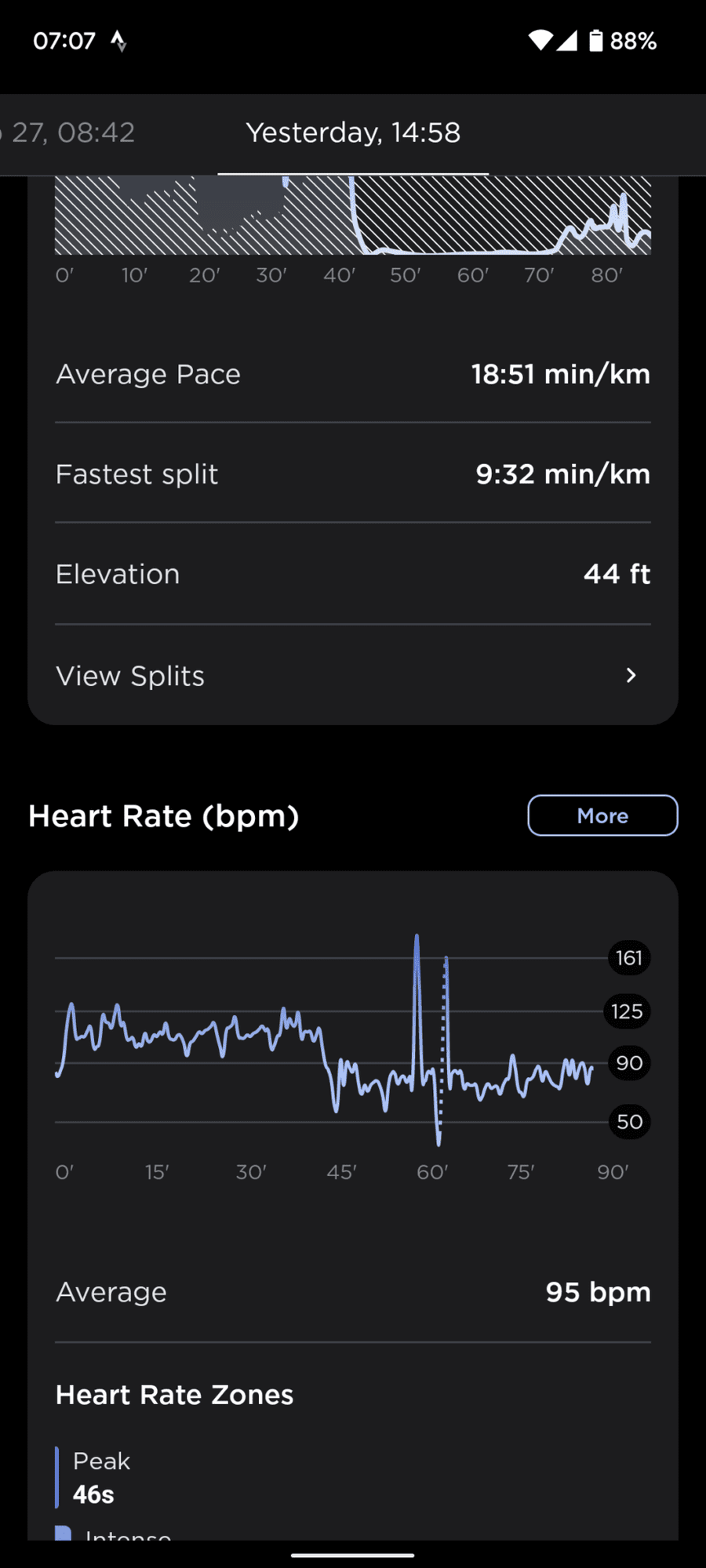Tap More for heart rate details

click(x=602, y=815)
